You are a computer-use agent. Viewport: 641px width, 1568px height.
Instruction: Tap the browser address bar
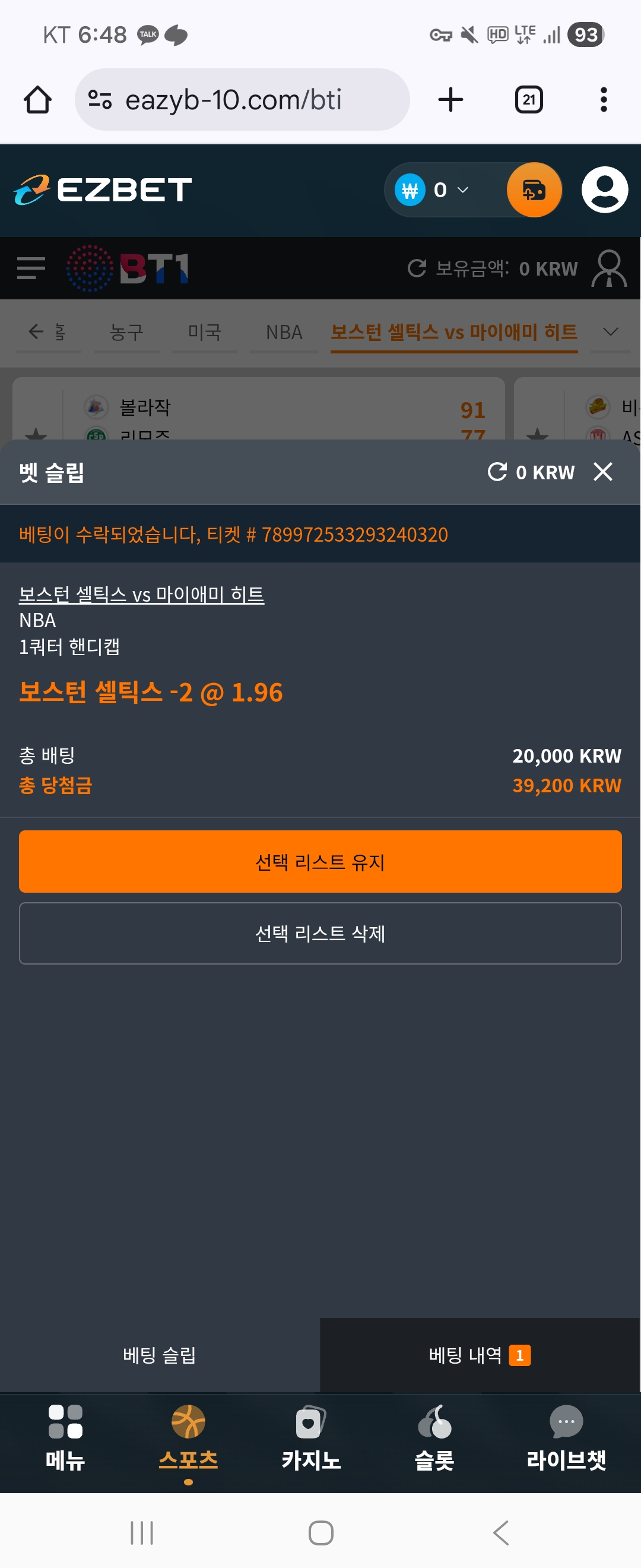click(x=242, y=100)
